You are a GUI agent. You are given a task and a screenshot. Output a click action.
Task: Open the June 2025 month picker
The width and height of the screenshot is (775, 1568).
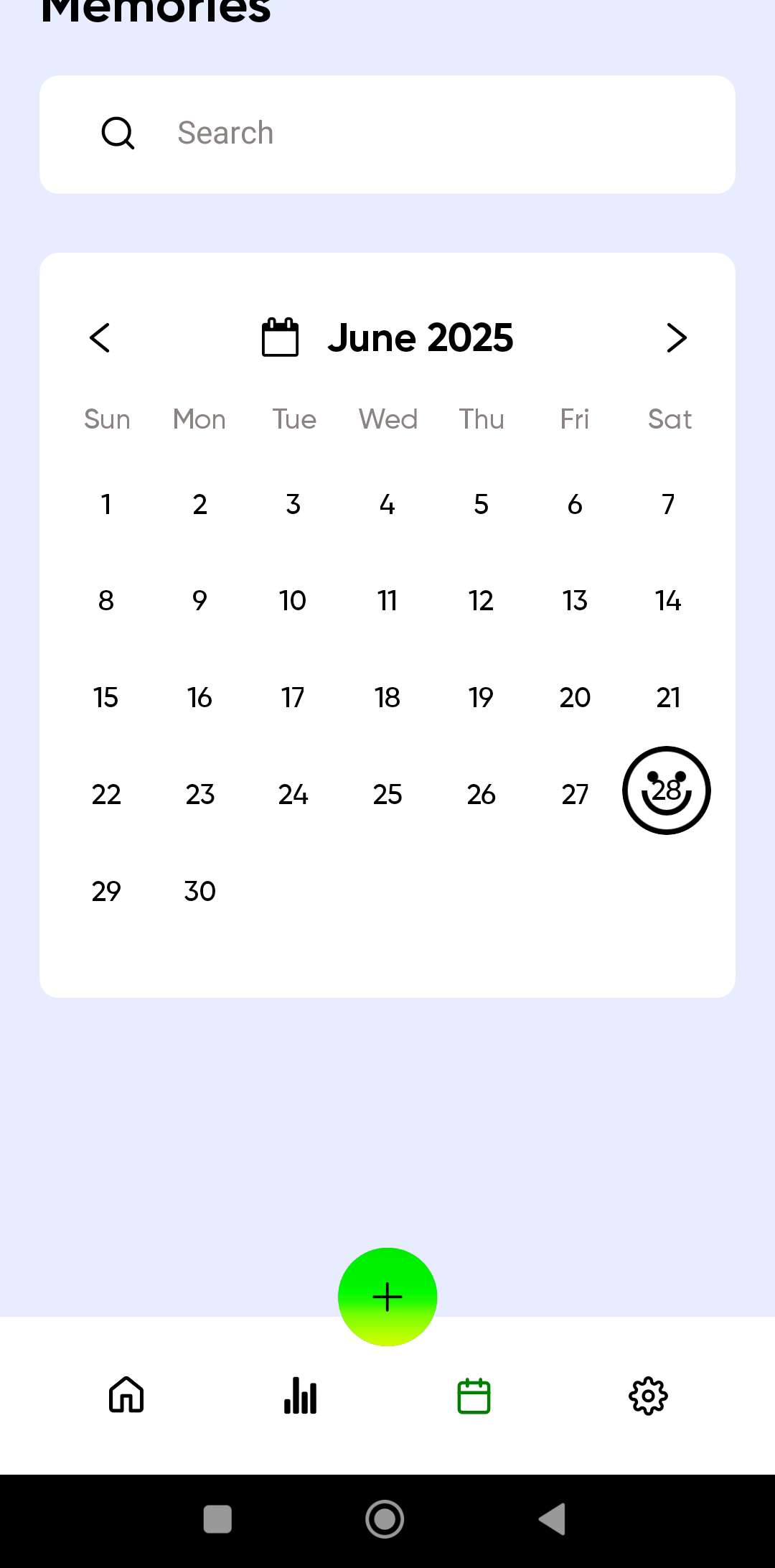coord(388,337)
